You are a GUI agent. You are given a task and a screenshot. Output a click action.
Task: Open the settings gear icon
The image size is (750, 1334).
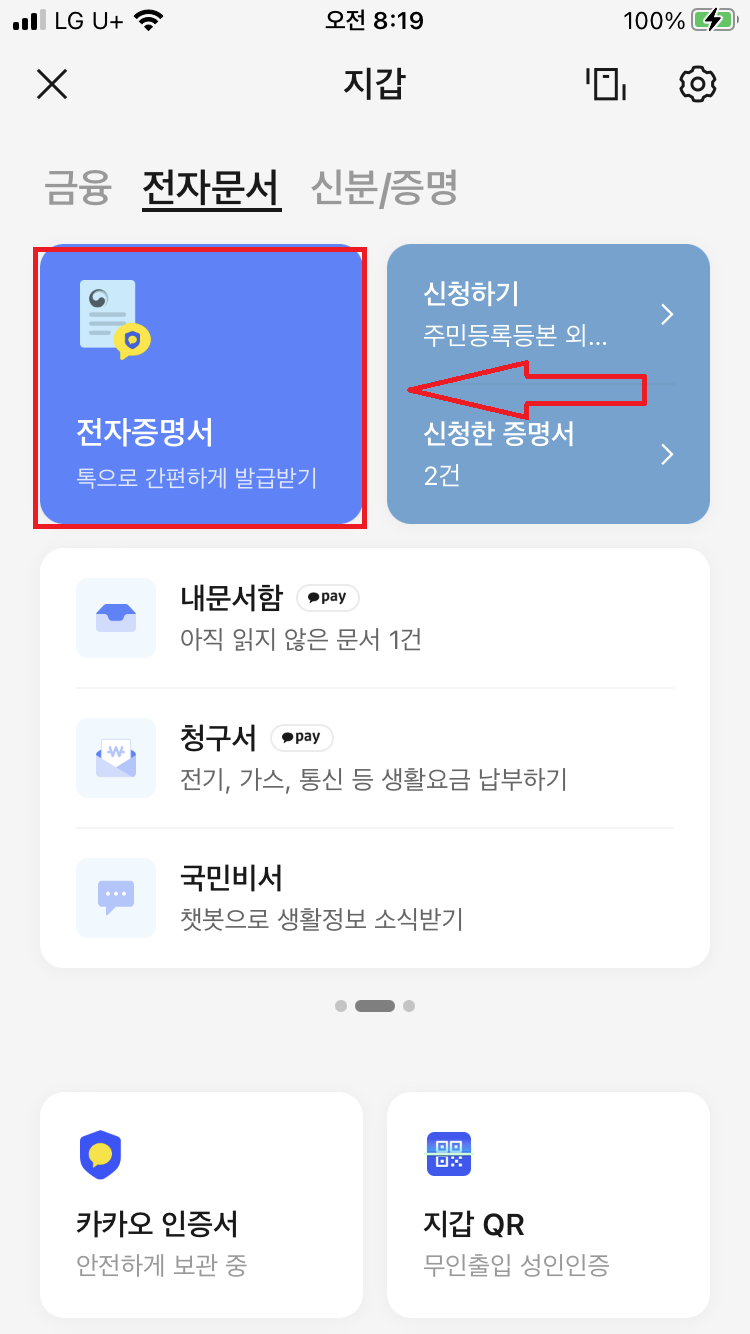697,84
